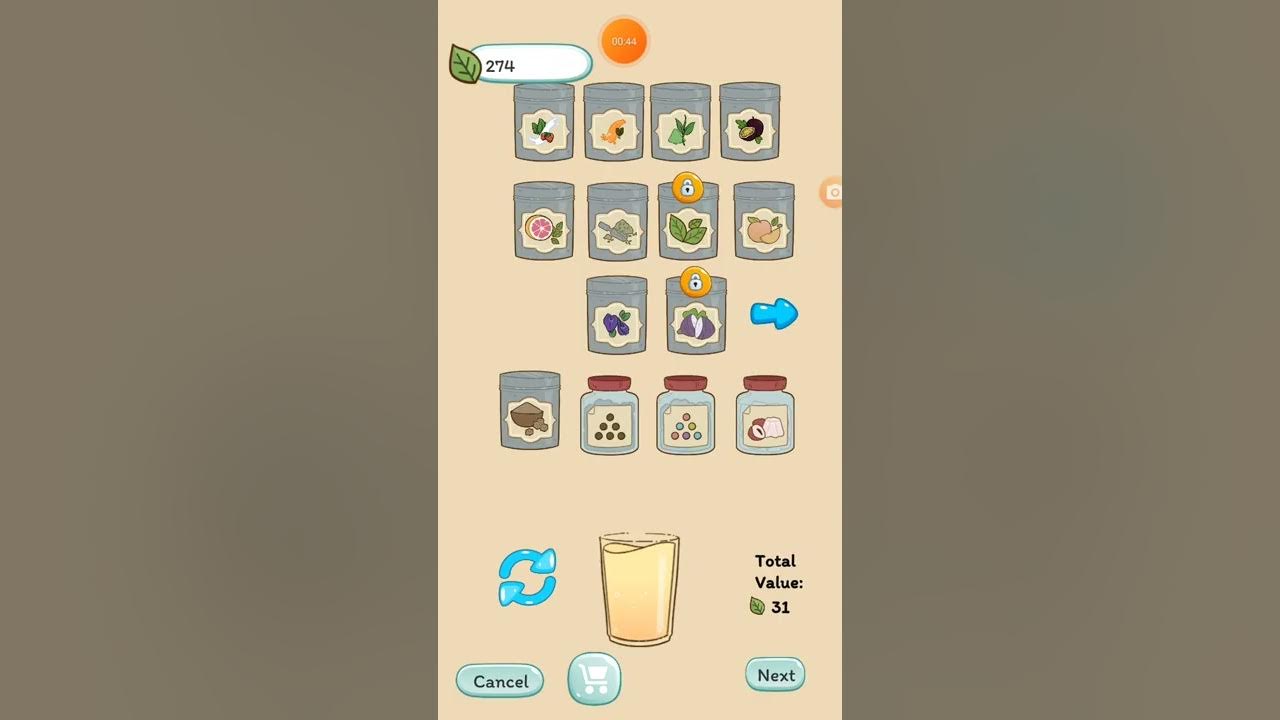1280x720 pixels.
Task: Reset the drink with blue refresh arrows
Action: tap(527, 577)
